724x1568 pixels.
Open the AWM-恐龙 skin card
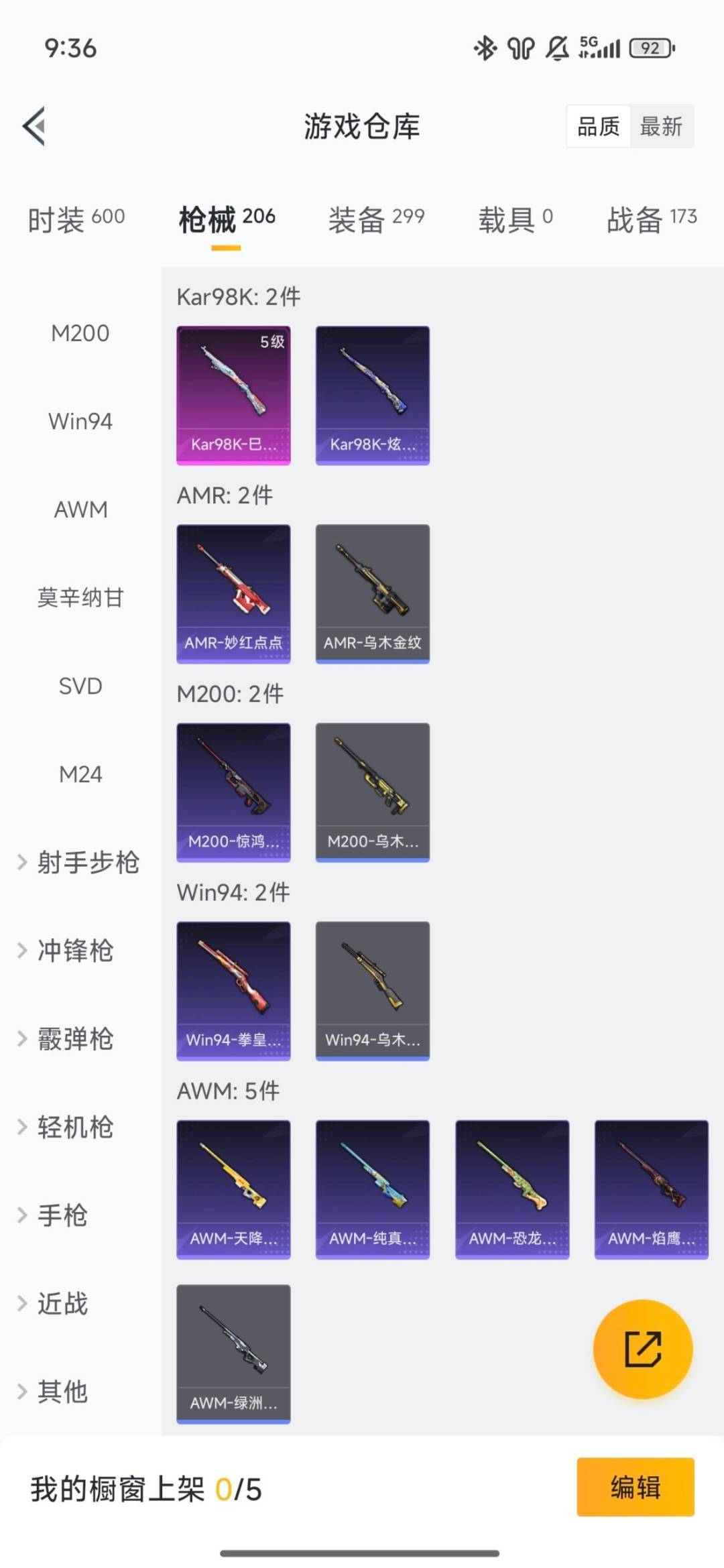(x=512, y=1189)
